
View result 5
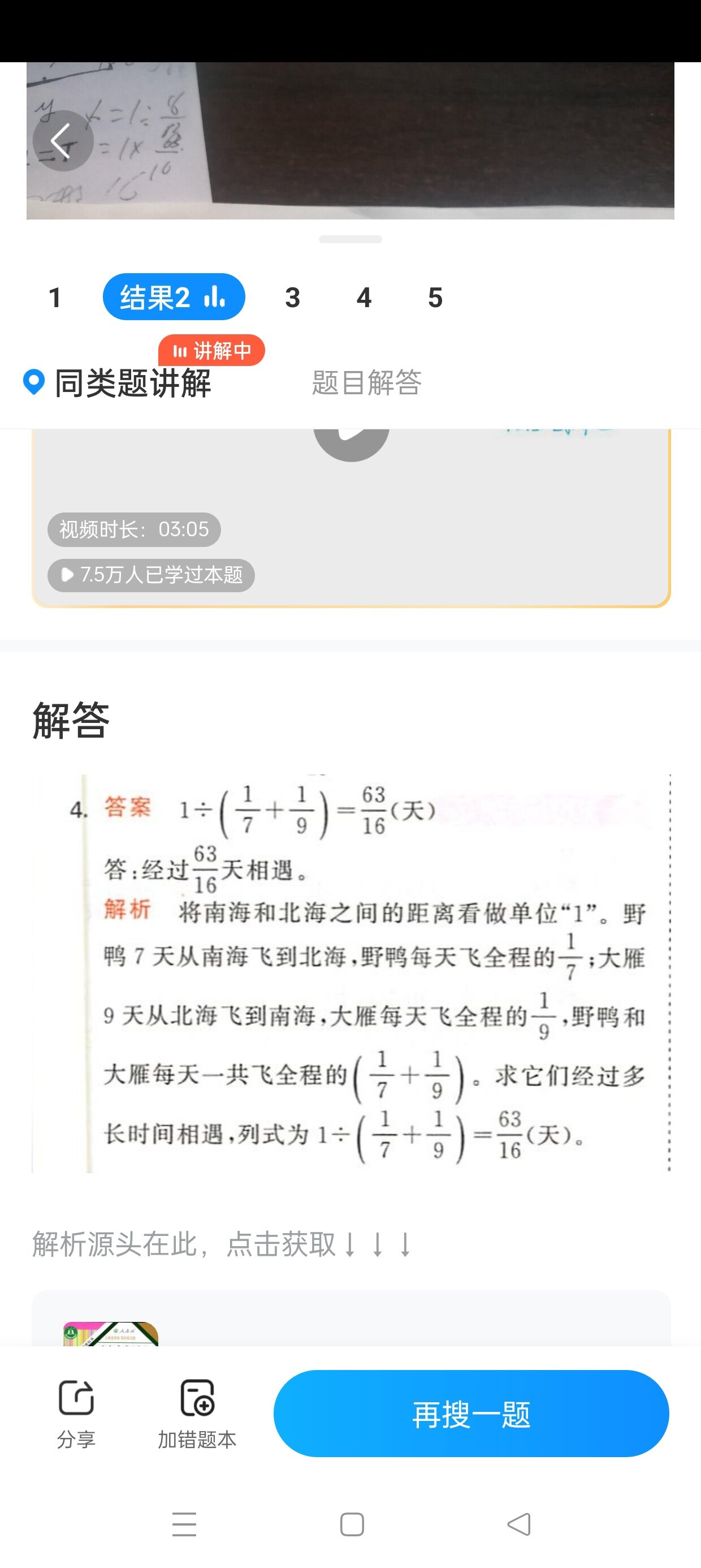coord(435,298)
